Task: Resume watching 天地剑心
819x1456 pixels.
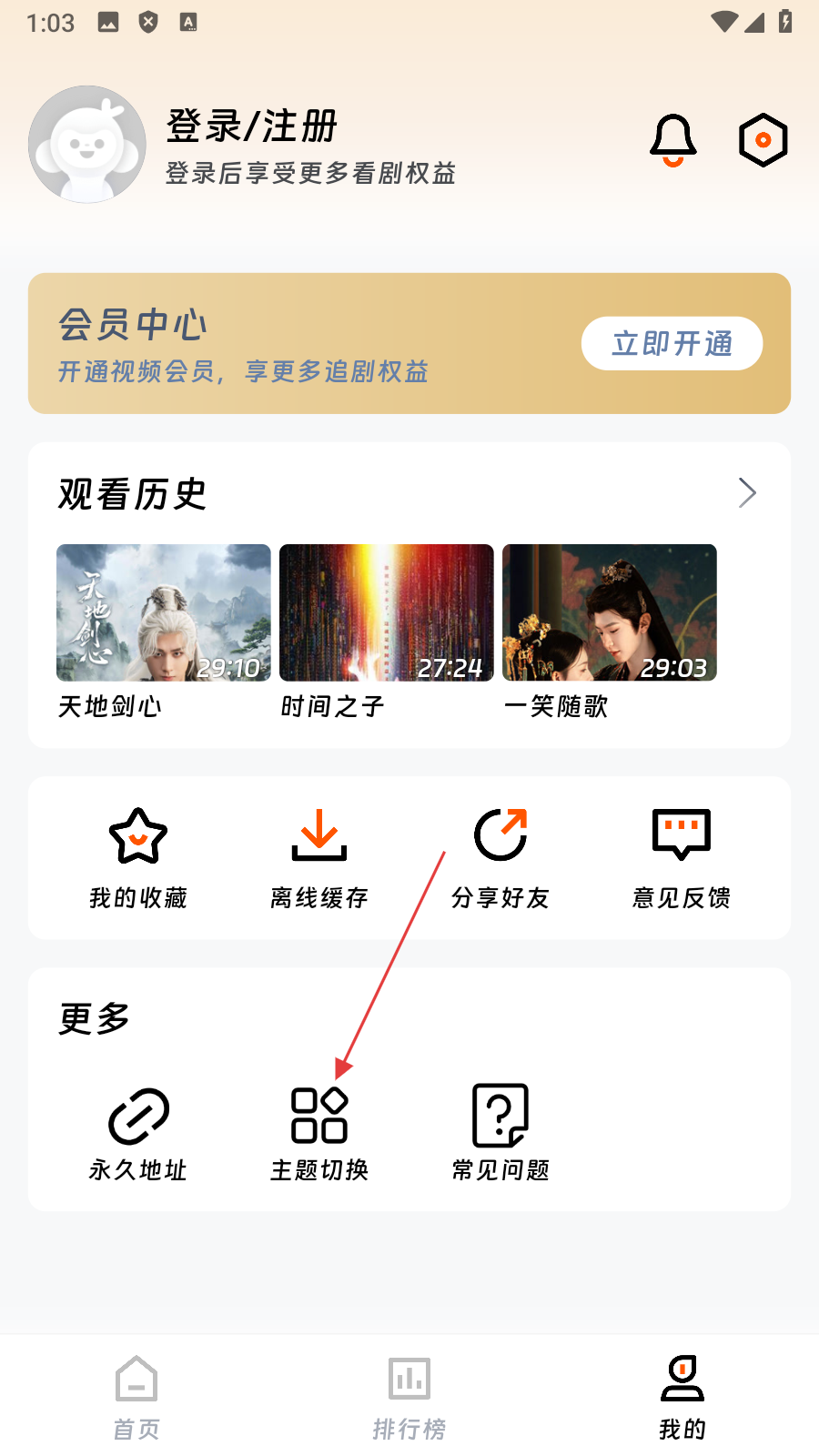Action: tap(164, 612)
